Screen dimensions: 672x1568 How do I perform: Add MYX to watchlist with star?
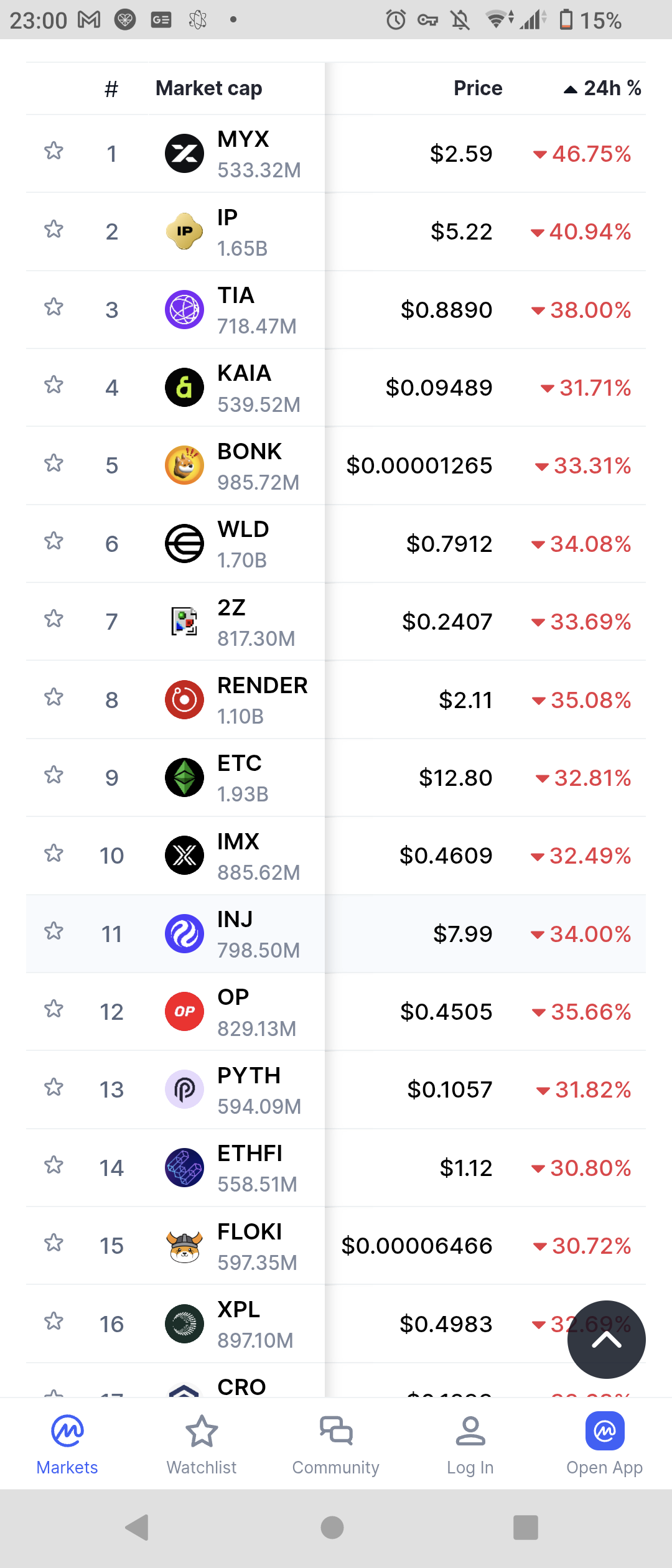(54, 151)
